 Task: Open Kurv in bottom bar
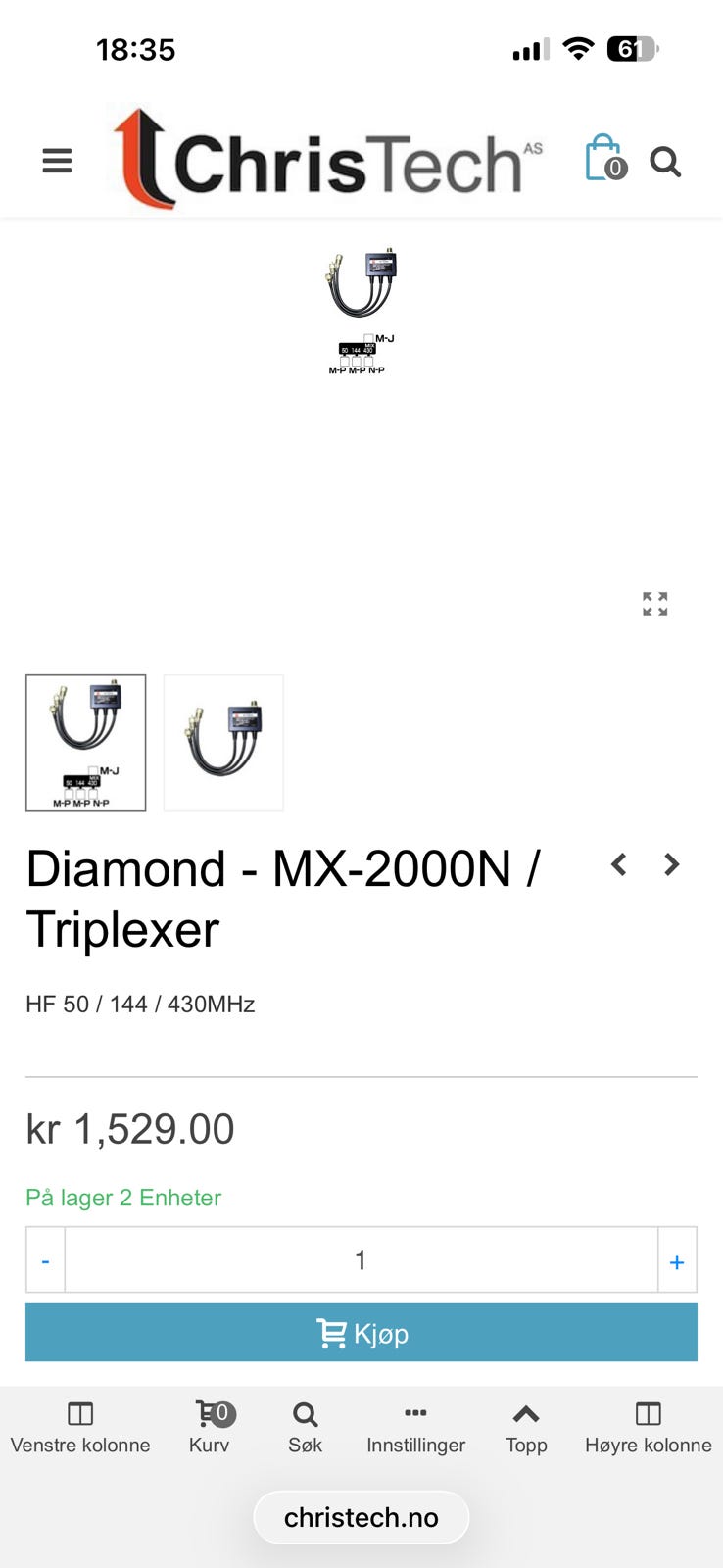210,1427
